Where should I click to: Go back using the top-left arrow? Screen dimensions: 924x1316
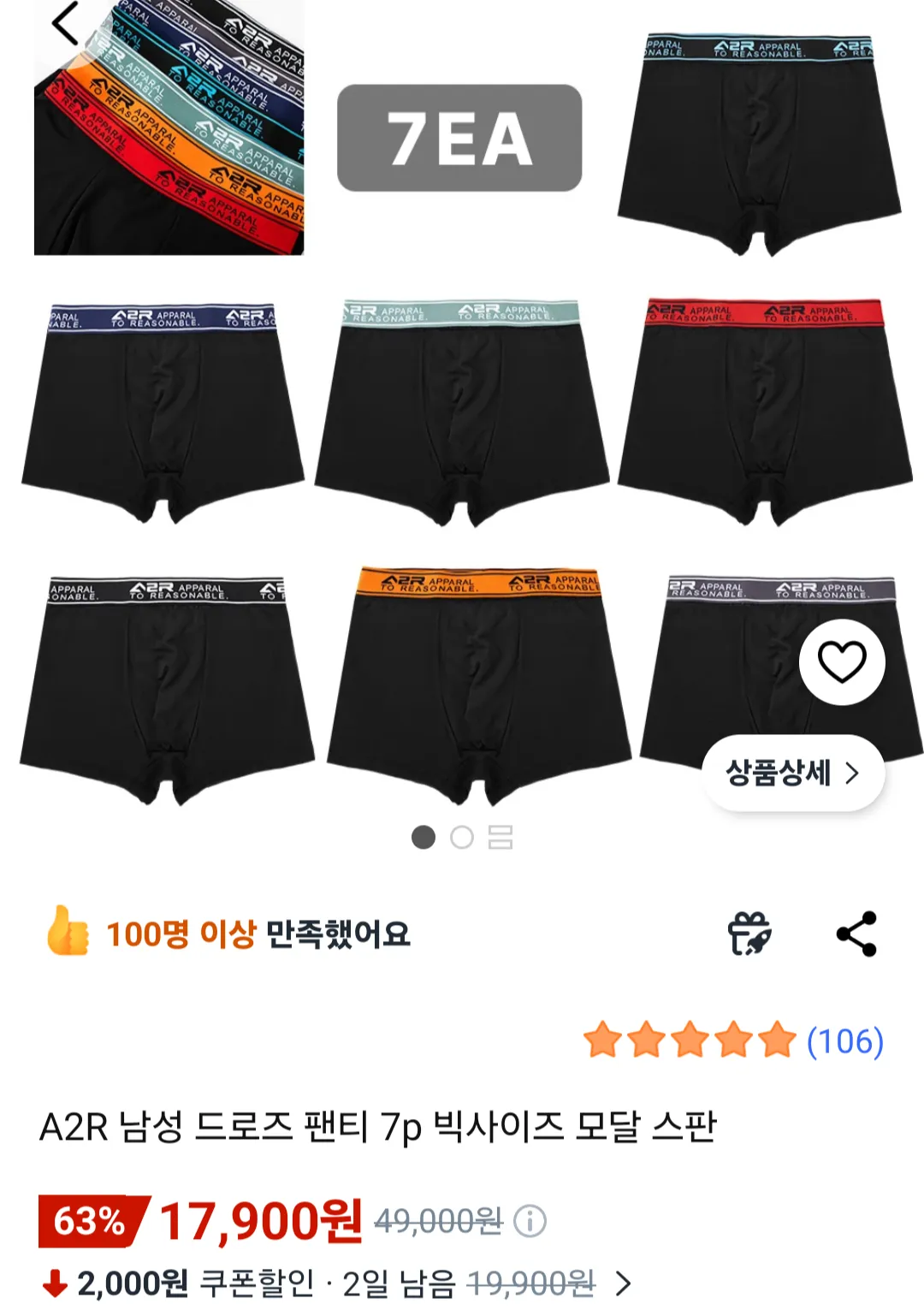coord(66,24)
